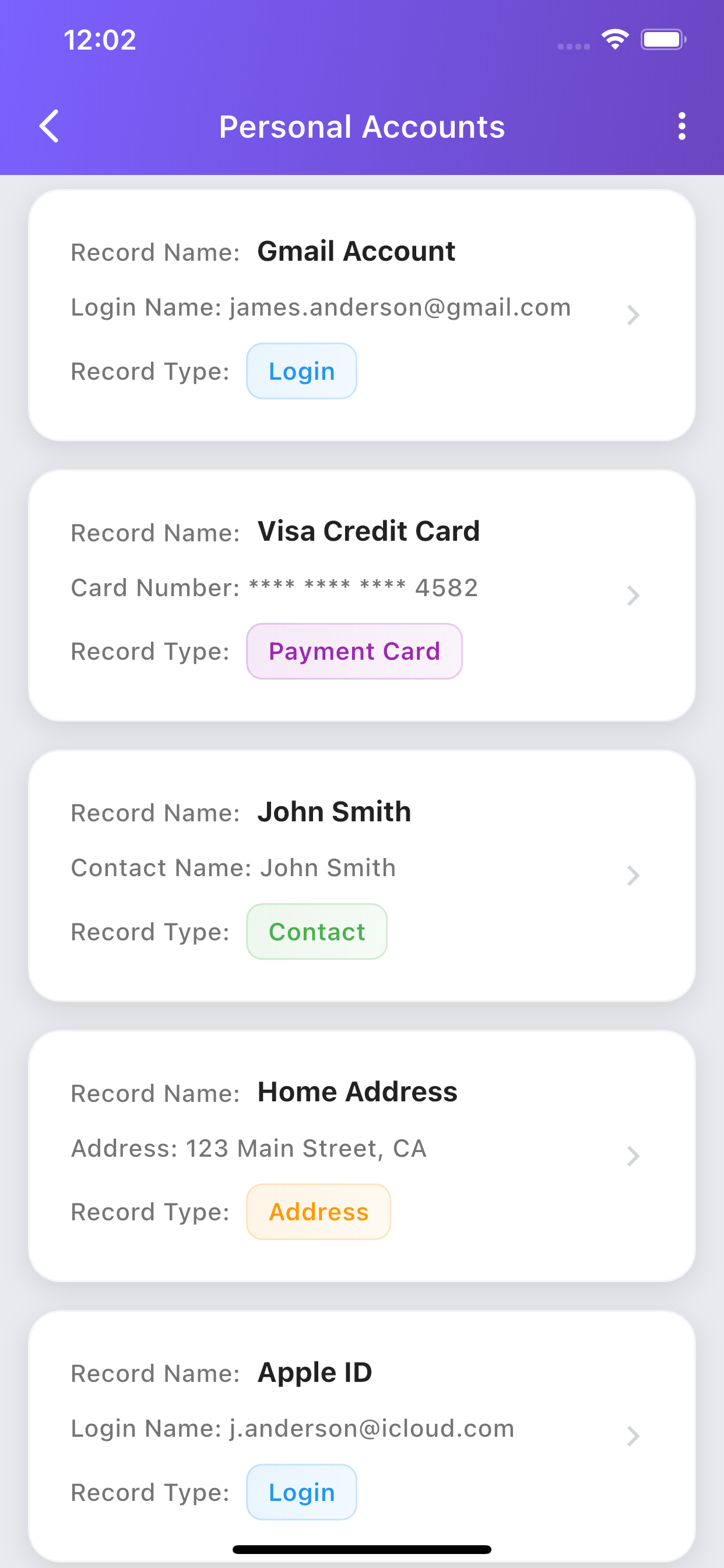This screenshot has height=1568, width=724.
Task: Tap the chevron on John Smith card
Action: pos(634,876)
